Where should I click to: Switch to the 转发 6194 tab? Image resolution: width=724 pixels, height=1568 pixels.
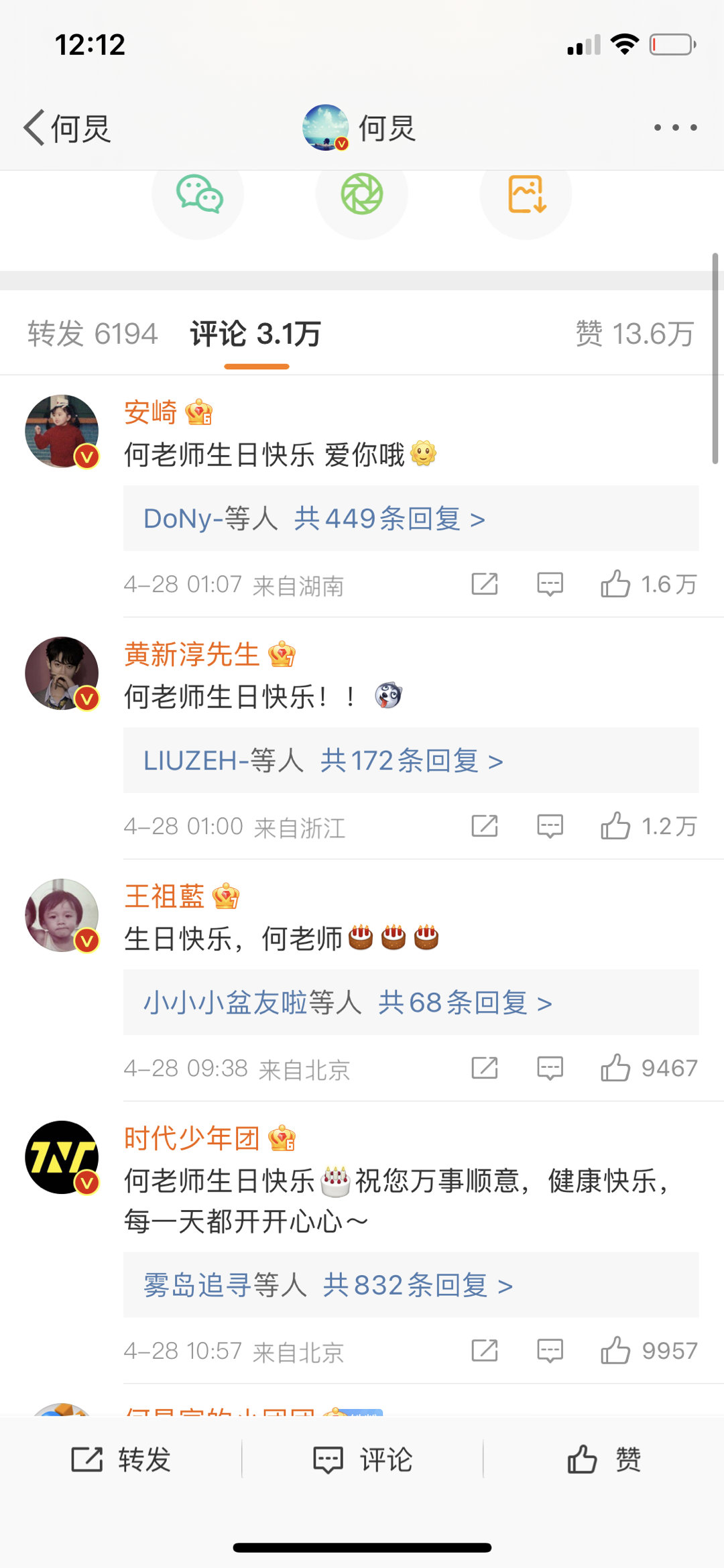tap(93, 334)
